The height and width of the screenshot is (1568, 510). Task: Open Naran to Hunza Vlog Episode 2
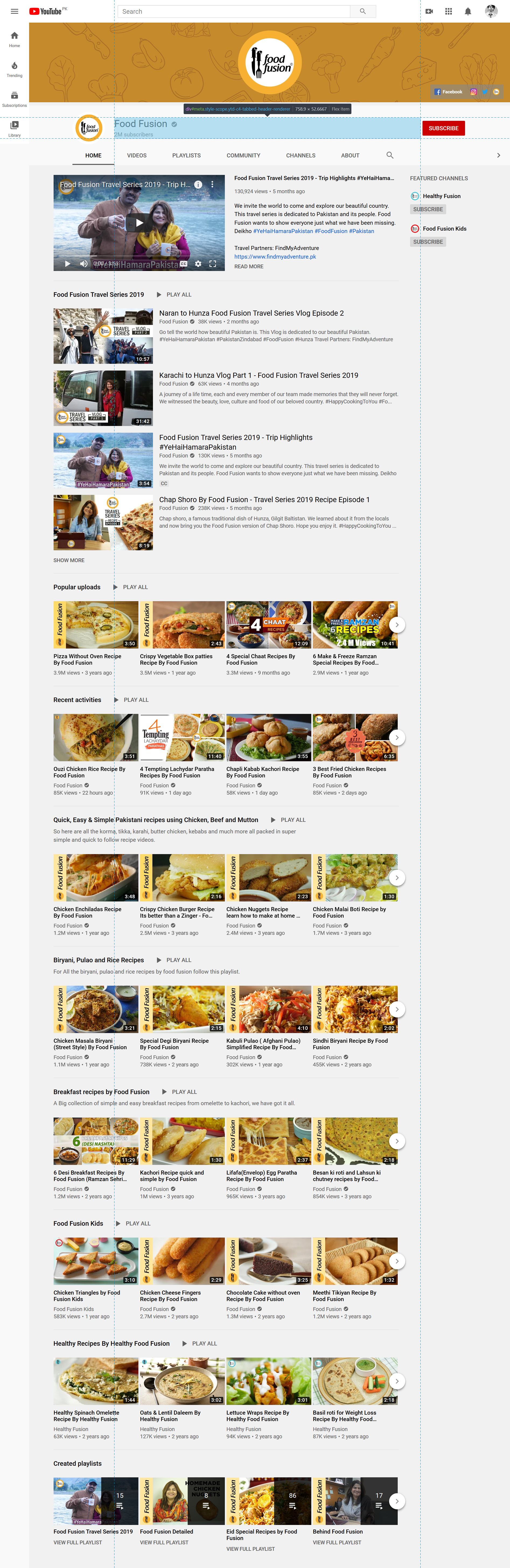point(251,313)
